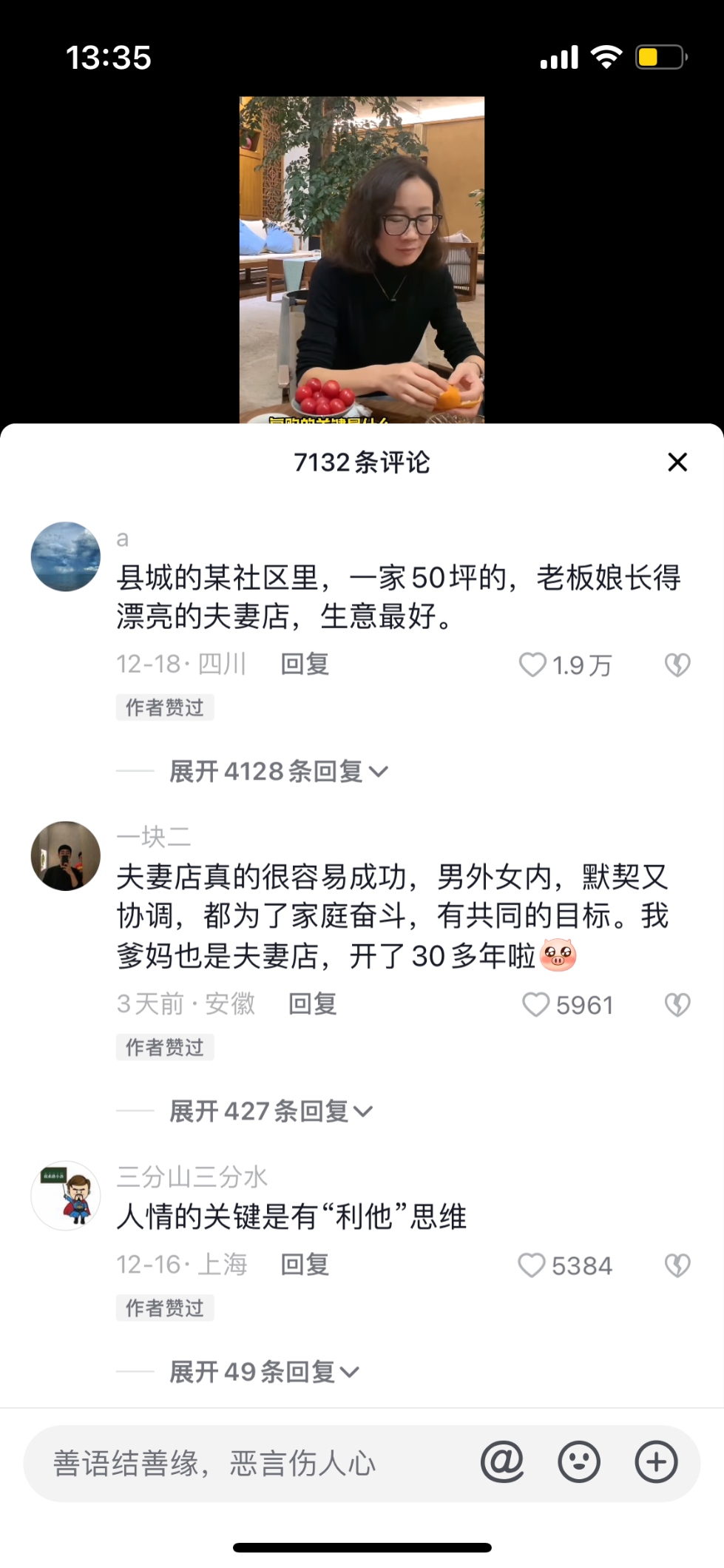Screen dimensions: 724x1568
Task: Expand the 49 replies
Action: [265, 1372]
